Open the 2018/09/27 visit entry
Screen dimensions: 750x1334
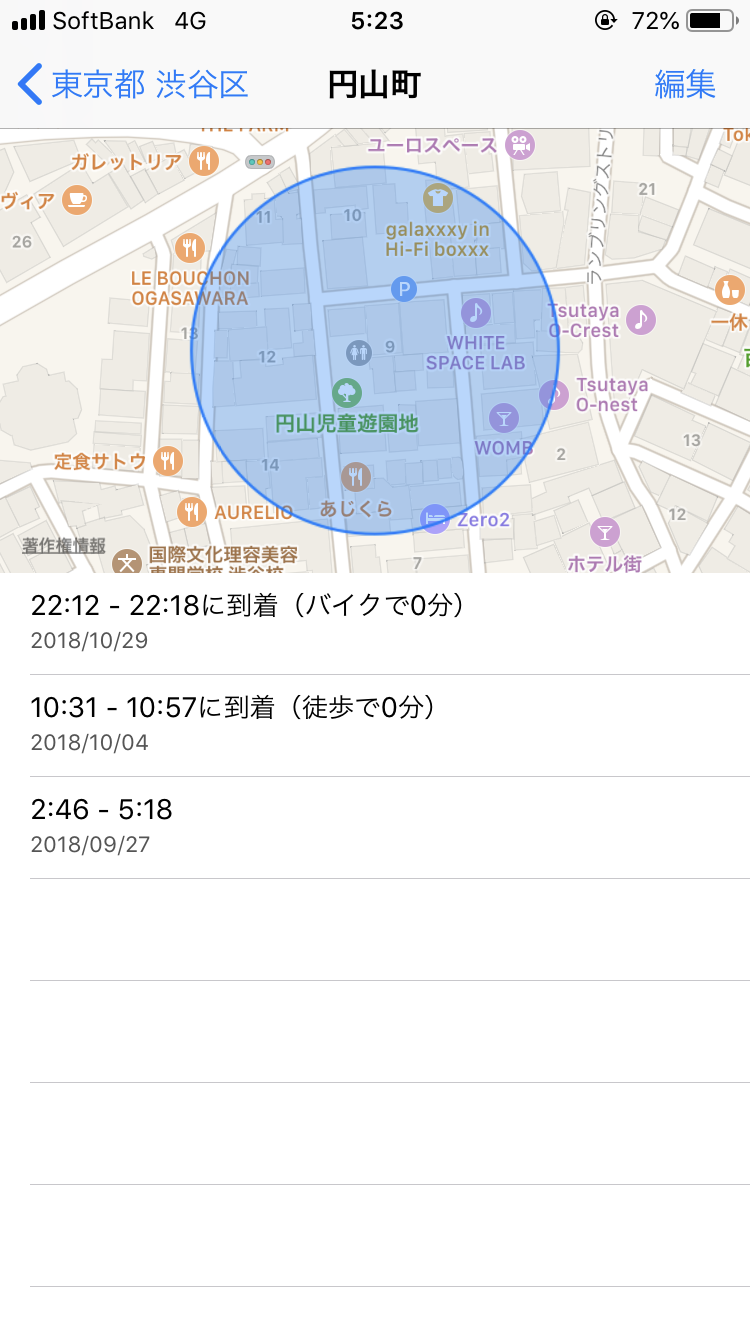tap(375, 828)
